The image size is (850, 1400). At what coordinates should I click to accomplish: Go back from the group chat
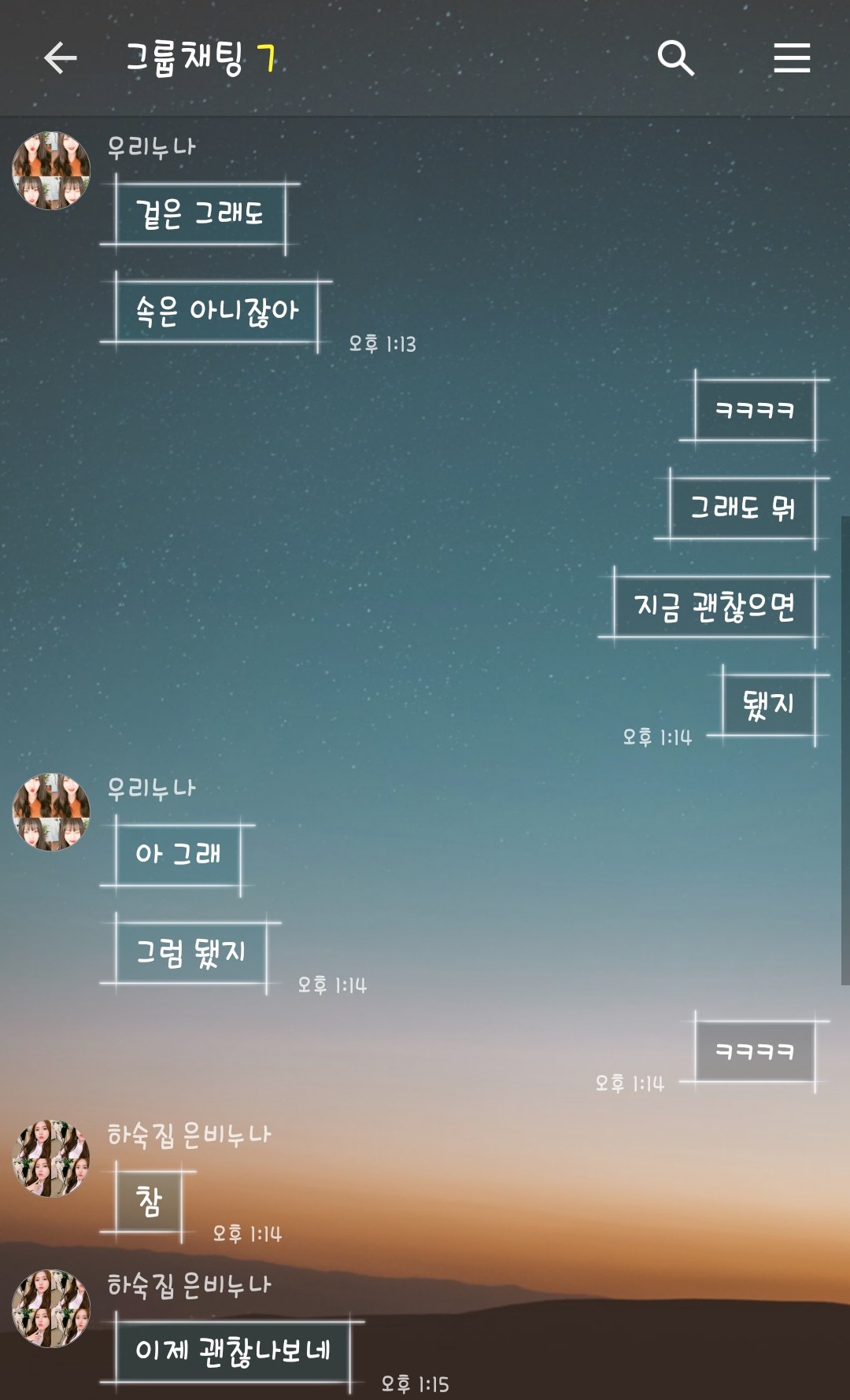[61, 58]
